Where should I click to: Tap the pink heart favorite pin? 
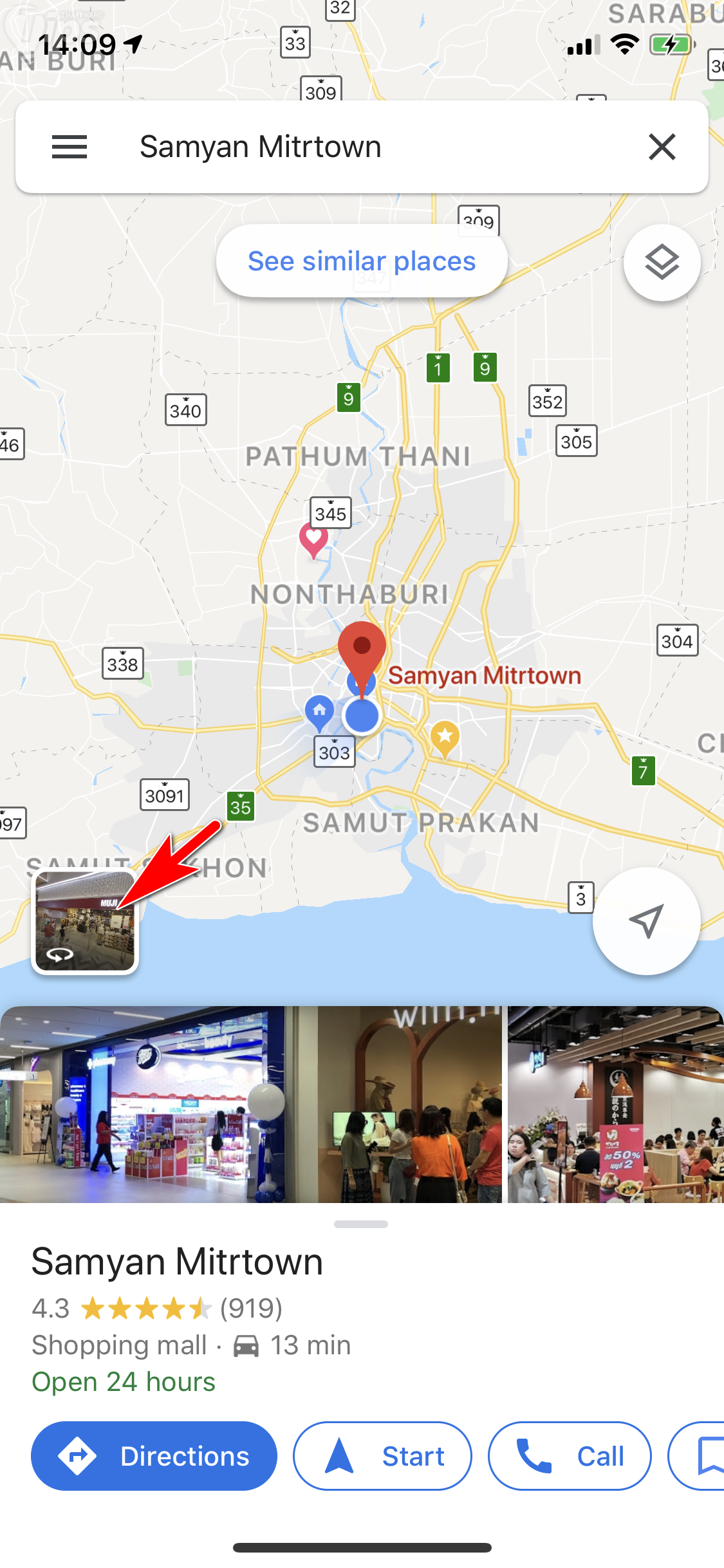pyautogui.click(x=313, y=538)
